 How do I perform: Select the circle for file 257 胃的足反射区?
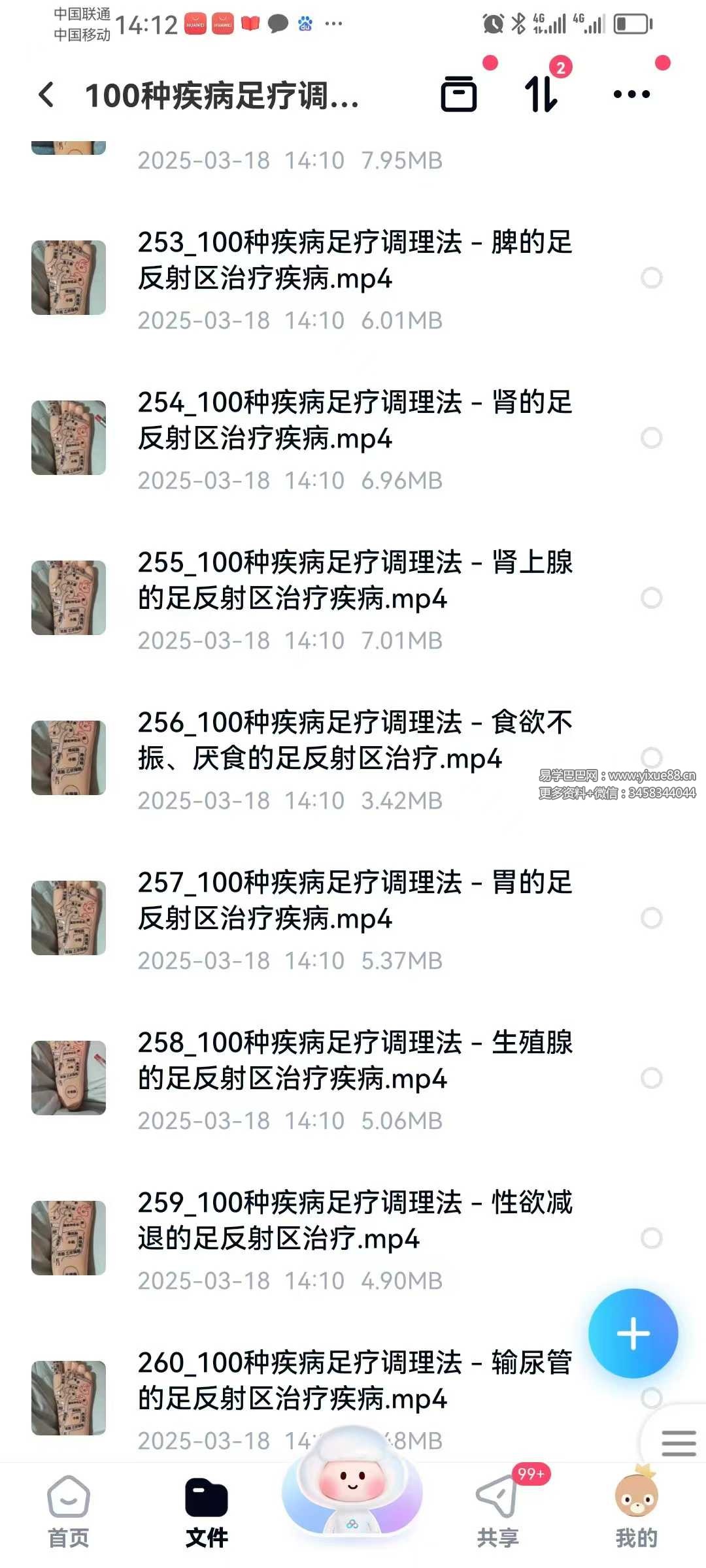point(651,918)
